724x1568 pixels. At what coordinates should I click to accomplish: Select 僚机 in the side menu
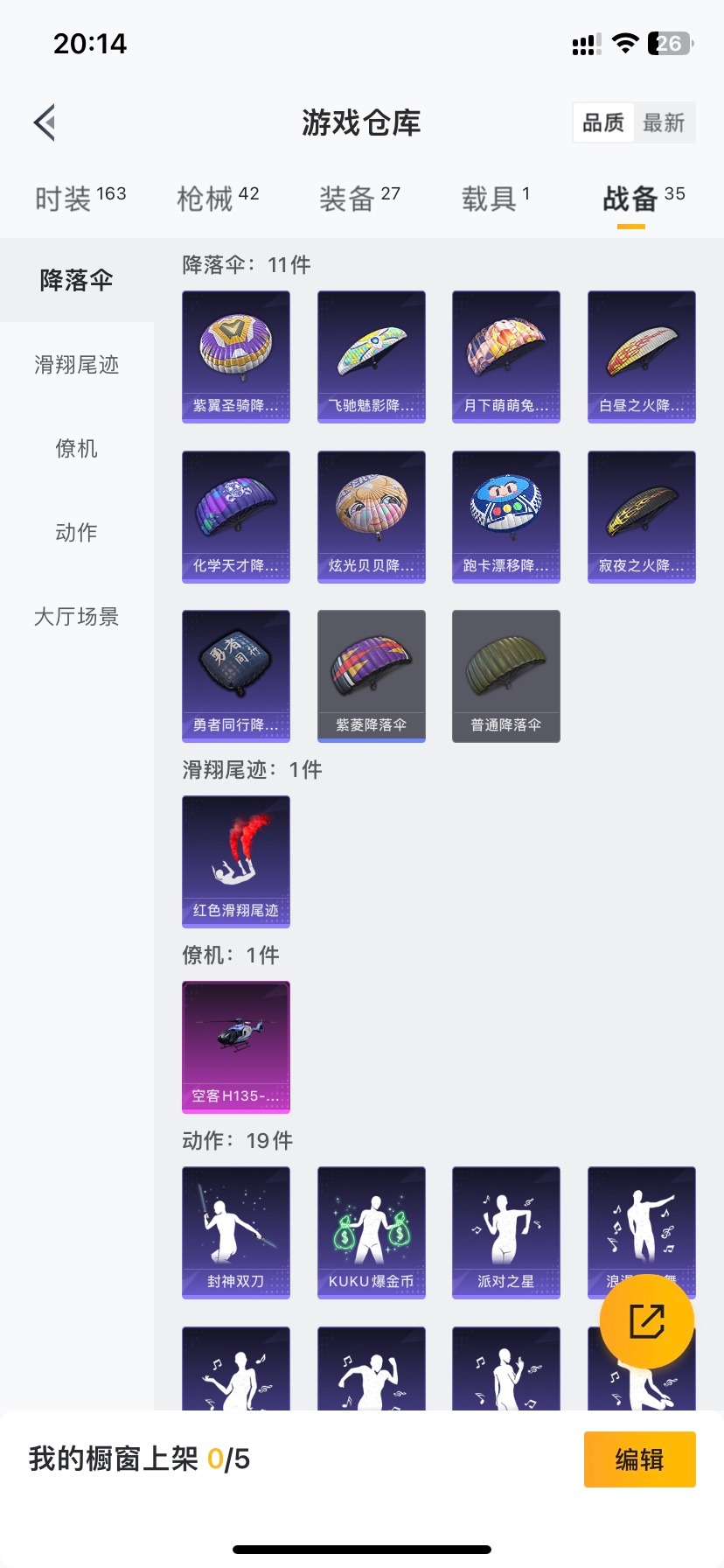(77, 449)
